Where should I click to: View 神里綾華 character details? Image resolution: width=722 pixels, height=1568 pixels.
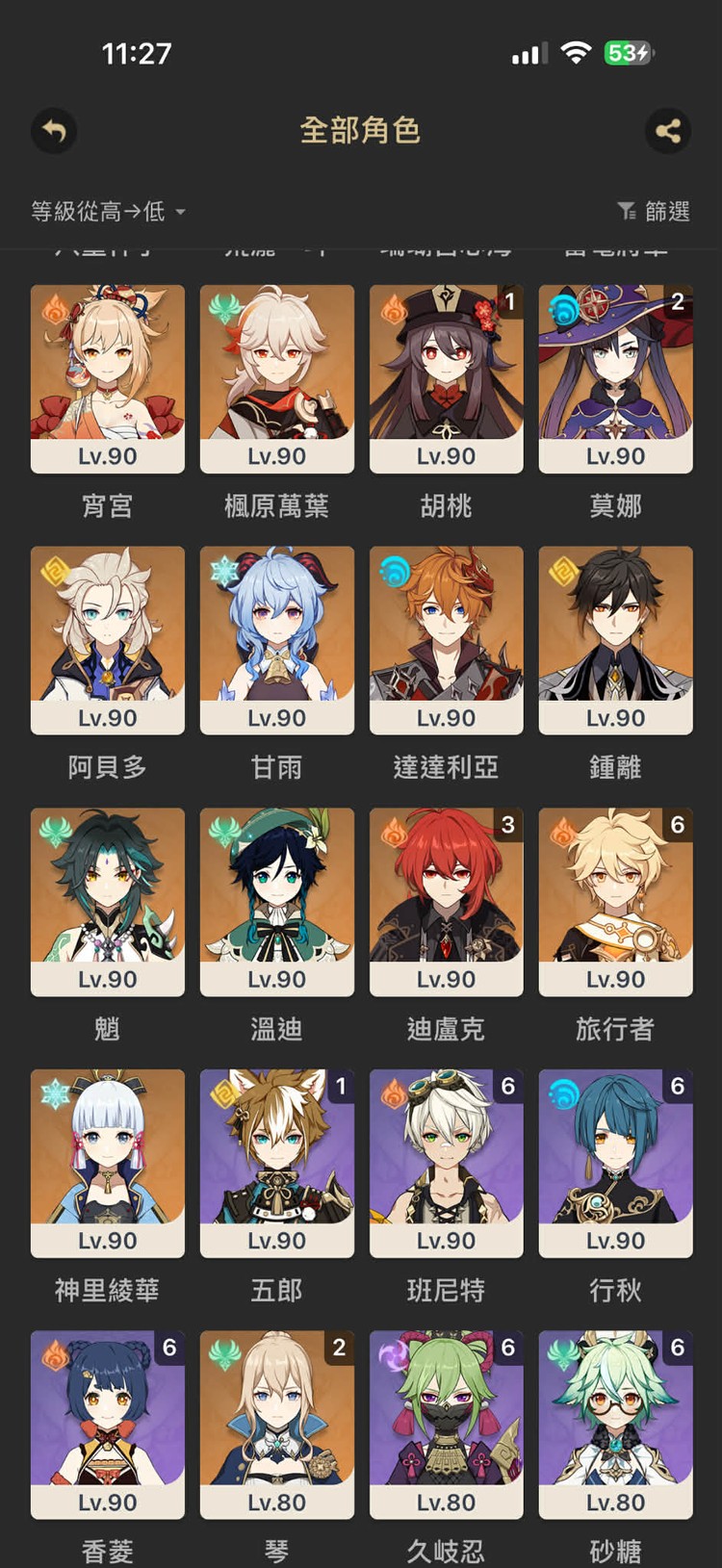point(108,1164)
